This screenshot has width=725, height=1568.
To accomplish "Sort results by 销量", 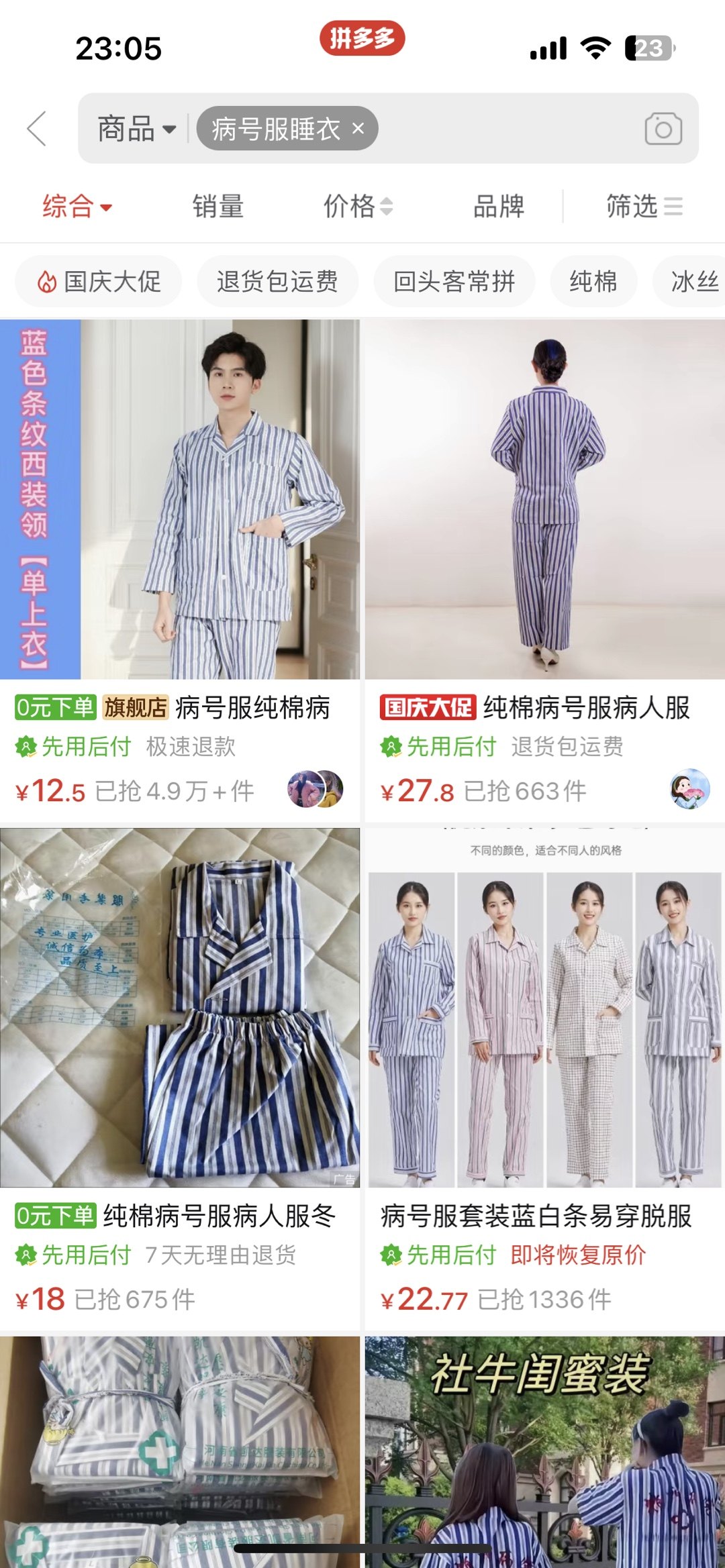I will coord(218,206).
